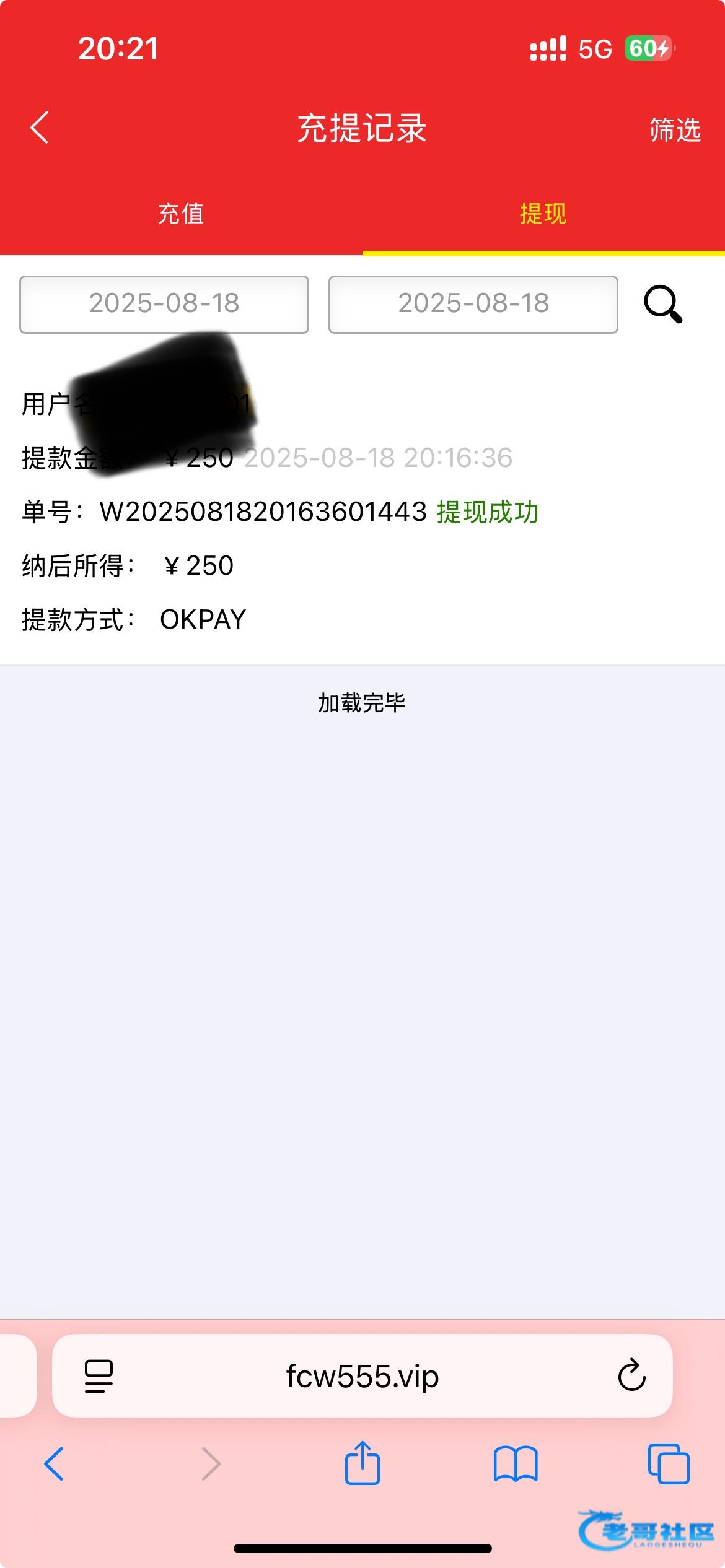Navigate back using Safari's back arrow
This screenshot has width=725, height=1568.
coord(55,1463)
